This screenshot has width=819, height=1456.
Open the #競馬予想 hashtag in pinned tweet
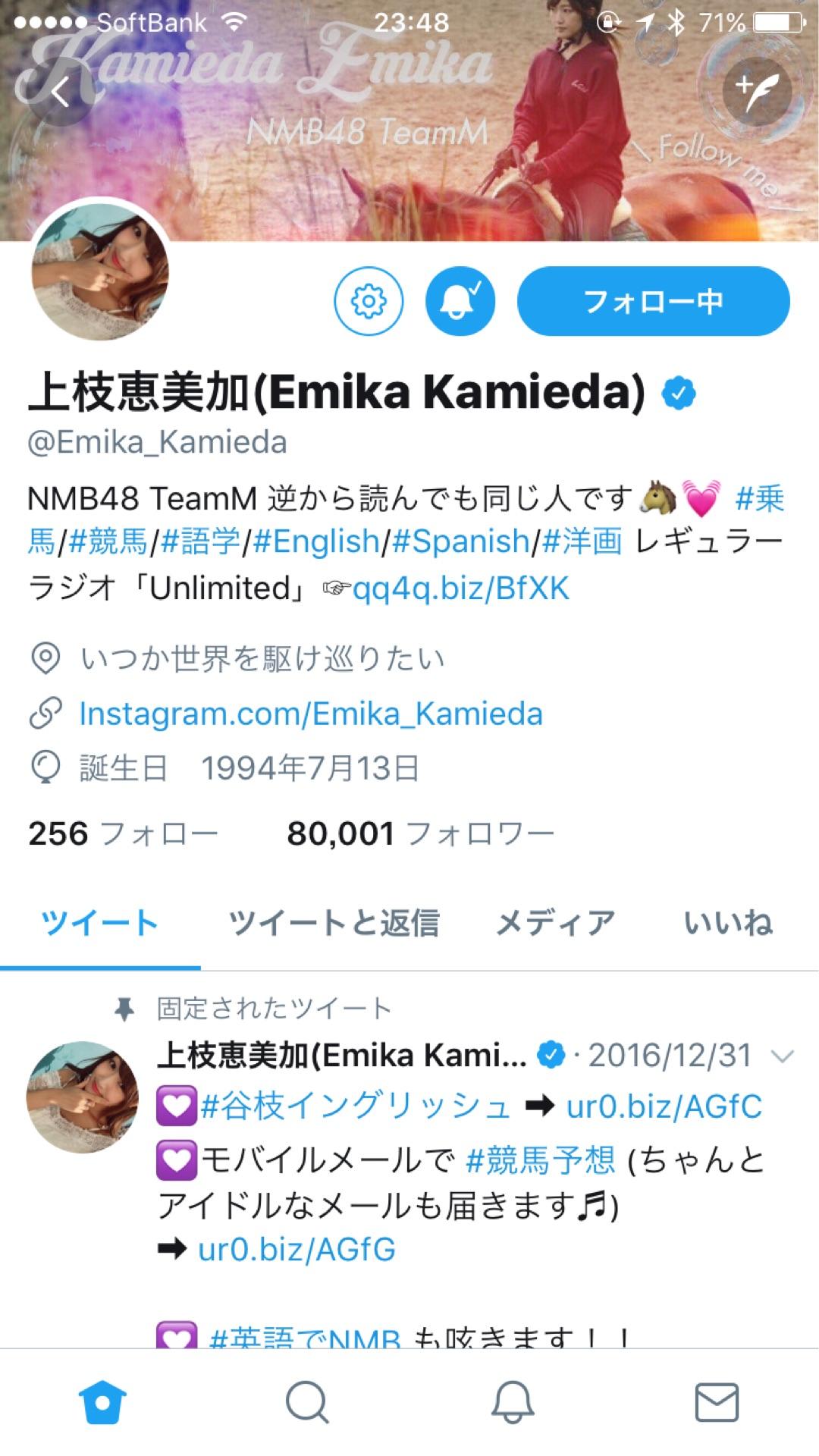tap(540, 1159)
